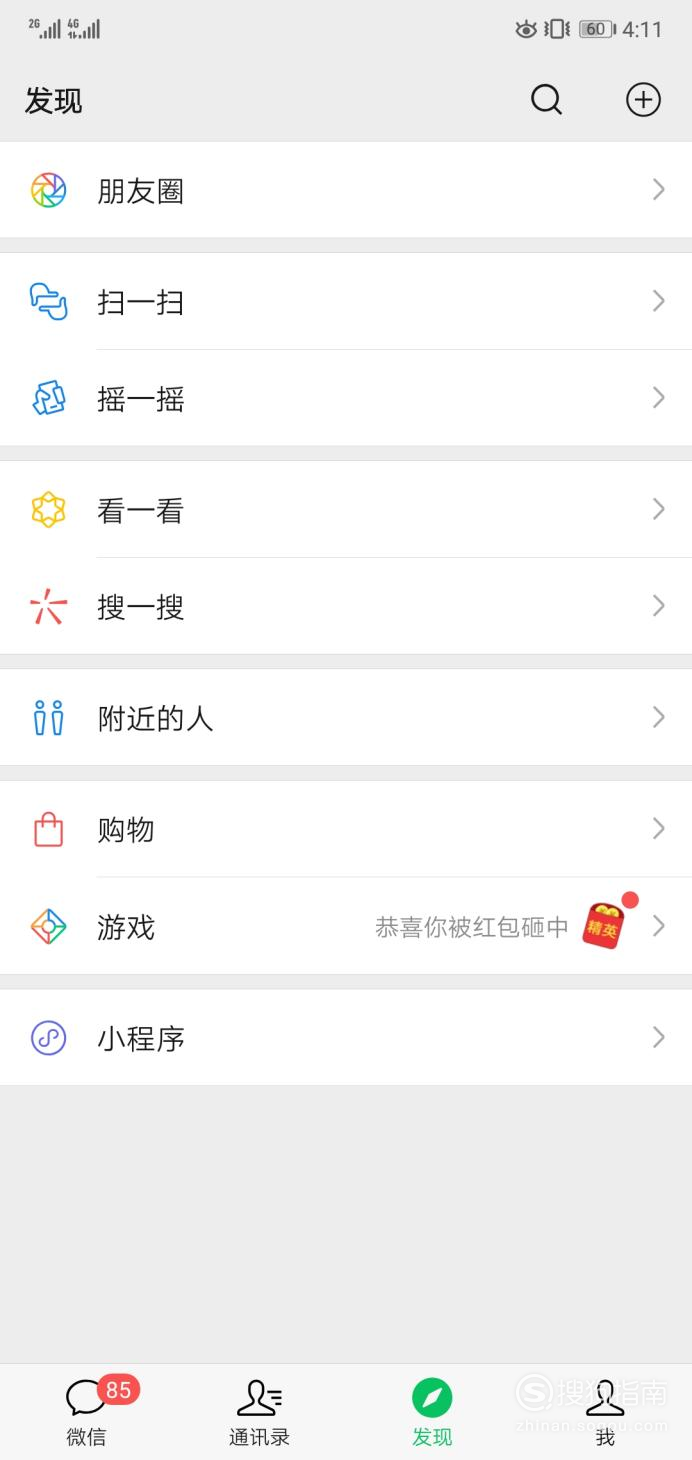Open 朋友圈 Moments
The image size is (692, 1460).
tap(346, 190)
